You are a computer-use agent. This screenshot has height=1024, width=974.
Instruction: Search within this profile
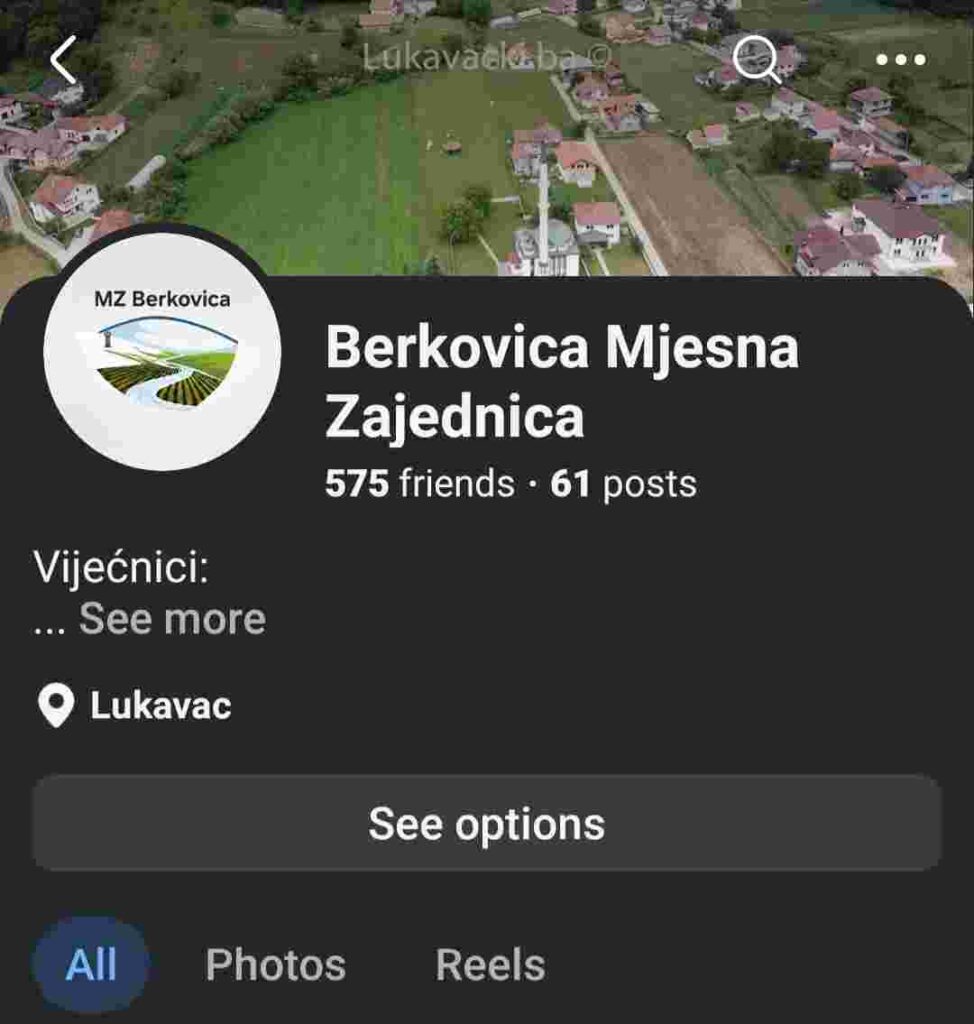pos(756,60)
